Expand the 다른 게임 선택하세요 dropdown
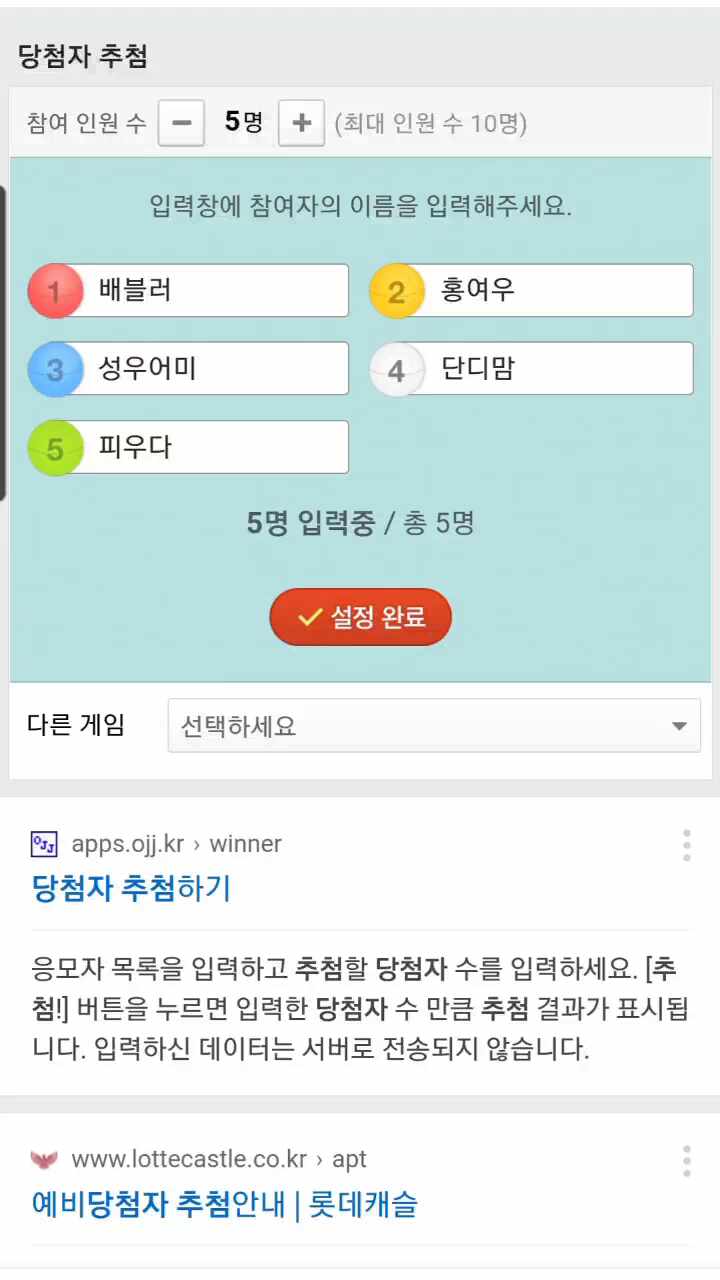This screenshot has width=720, height=1280. 434,726
